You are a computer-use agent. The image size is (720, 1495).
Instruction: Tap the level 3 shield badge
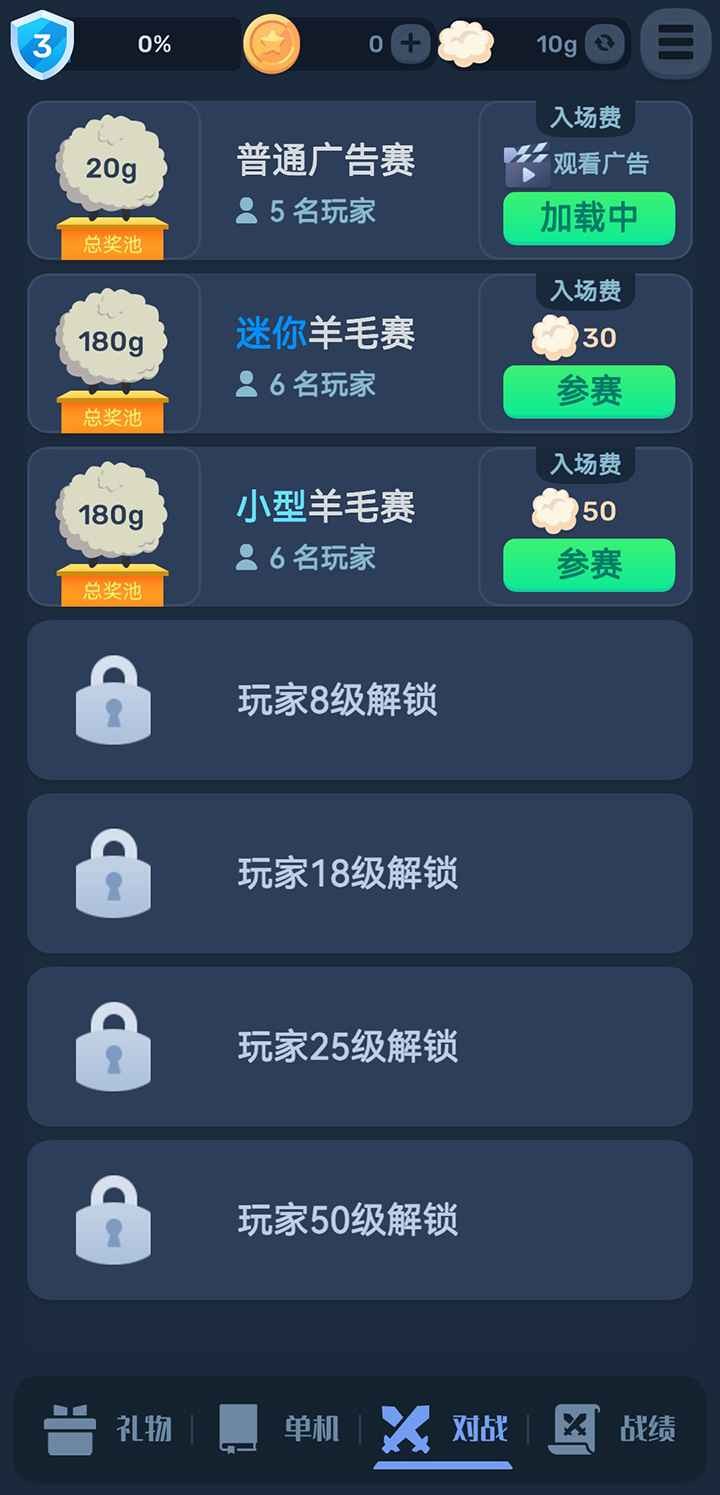pos(40,42)
